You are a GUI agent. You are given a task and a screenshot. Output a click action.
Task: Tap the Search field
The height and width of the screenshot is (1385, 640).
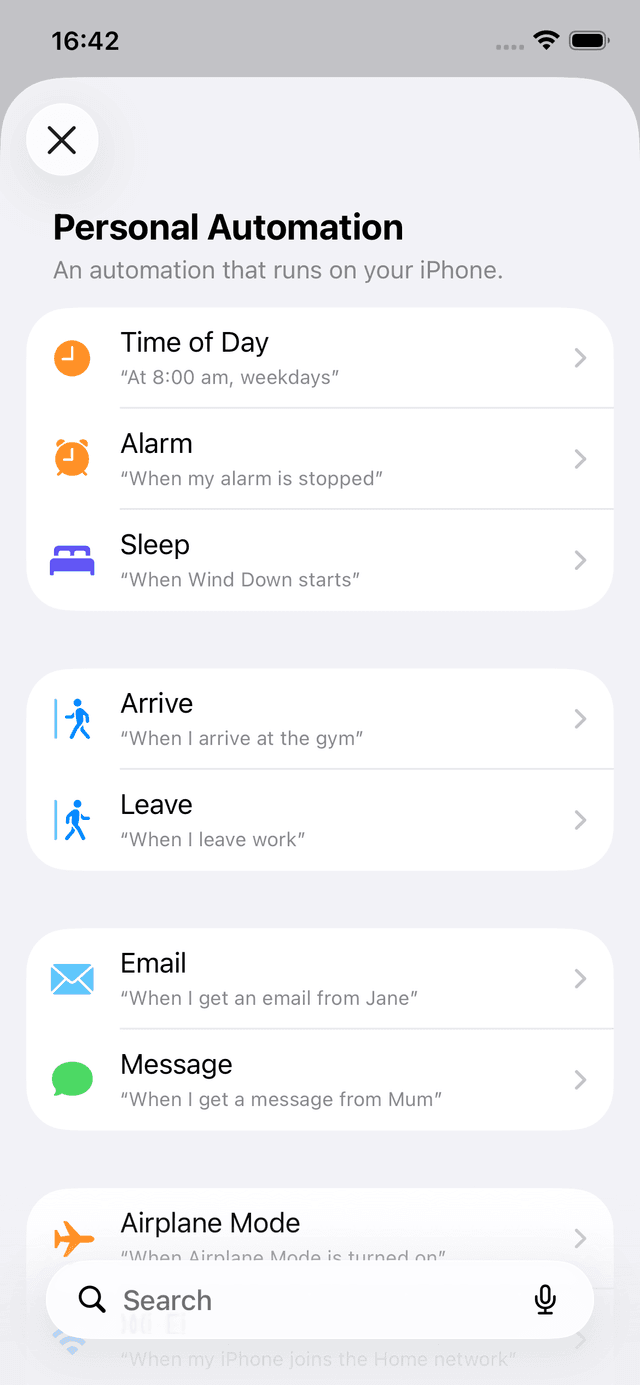tap(310, 1300)
